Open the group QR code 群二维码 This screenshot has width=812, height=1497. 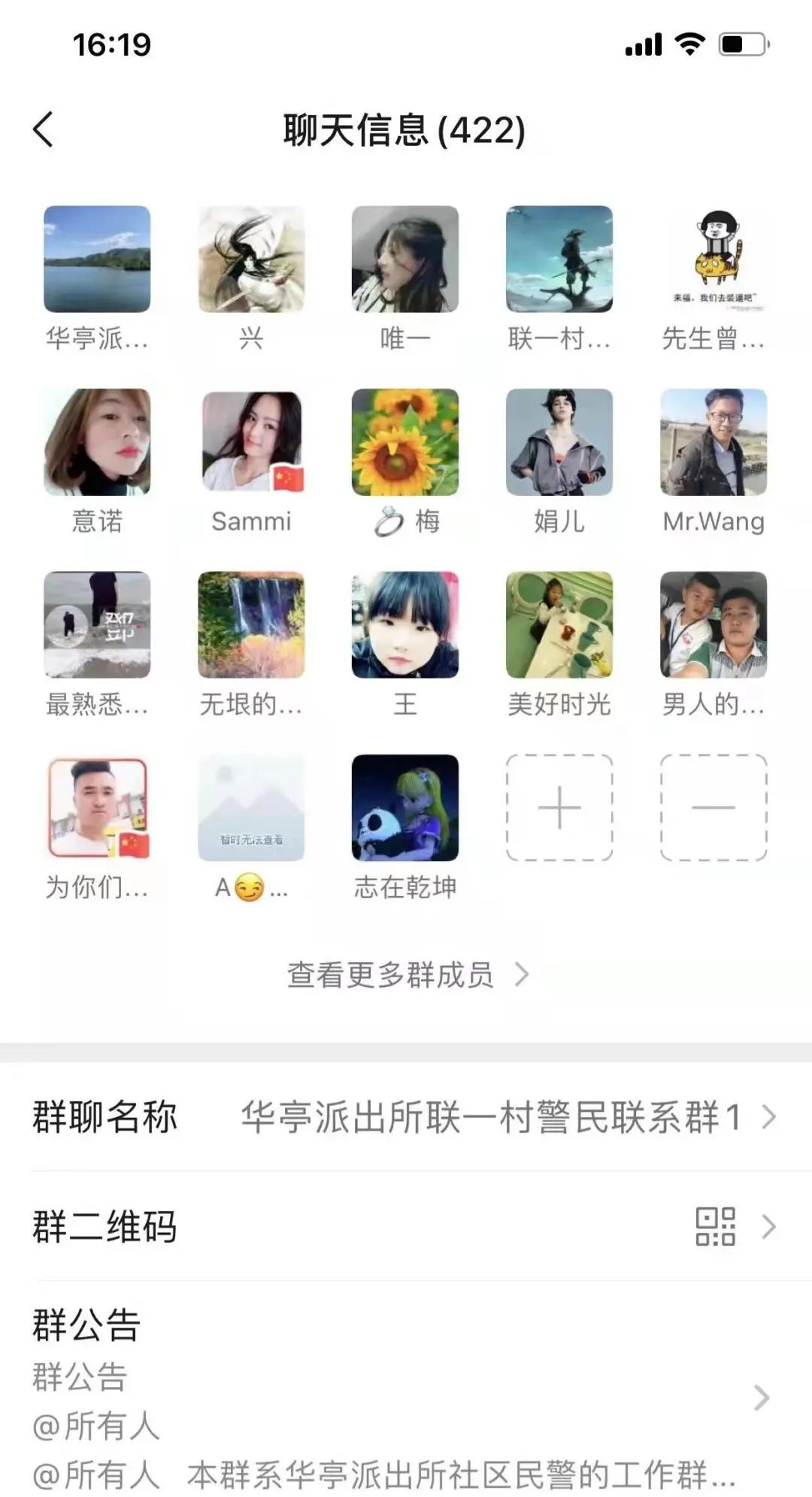click(406, 1226)
